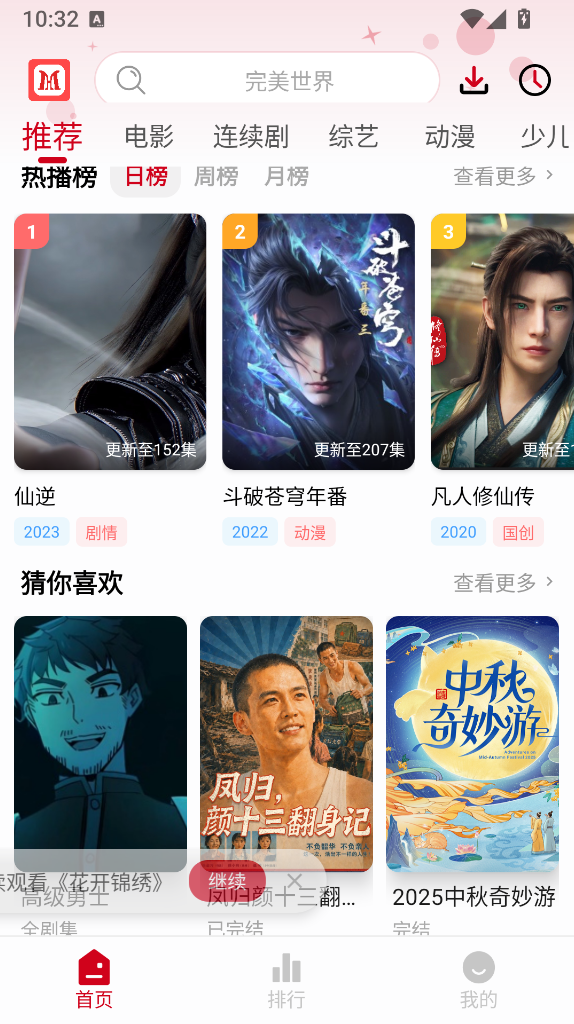Select the 周榜 ranking chip

coord(216,176)
